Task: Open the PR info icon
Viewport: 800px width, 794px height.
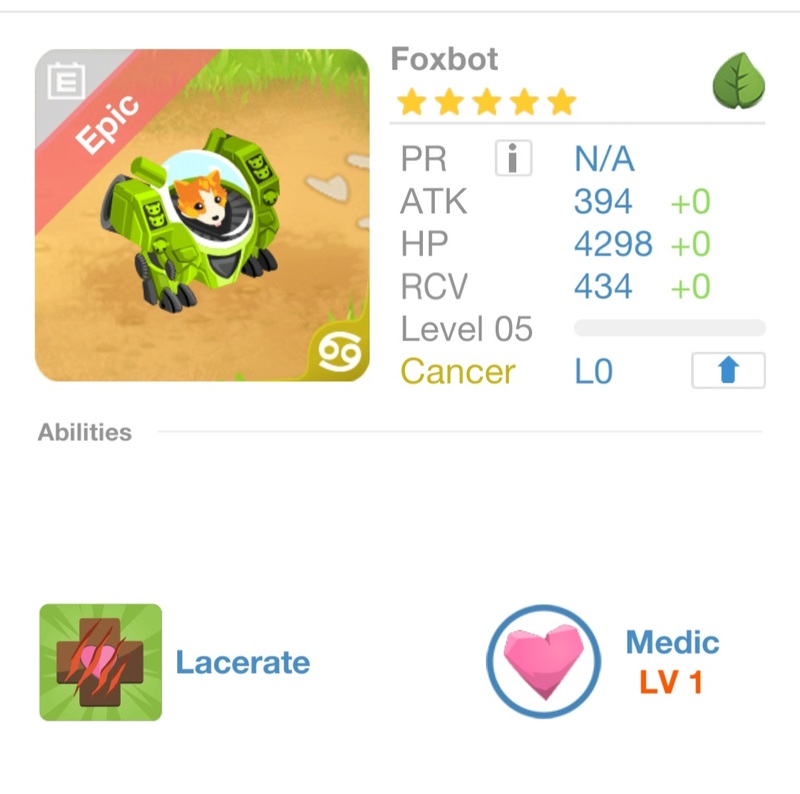Action: coord(513,159)
